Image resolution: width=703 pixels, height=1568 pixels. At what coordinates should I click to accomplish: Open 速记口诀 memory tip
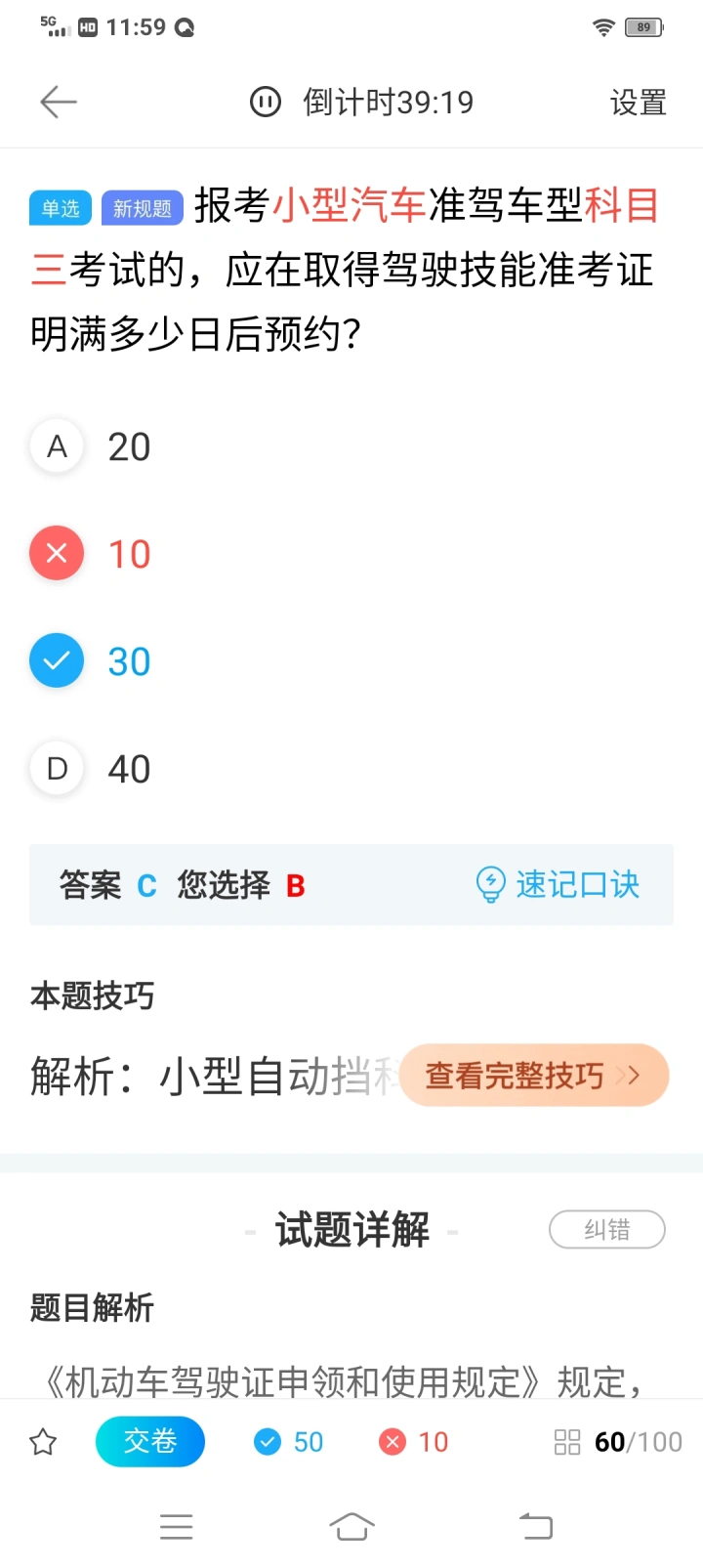tap(558, 884)
